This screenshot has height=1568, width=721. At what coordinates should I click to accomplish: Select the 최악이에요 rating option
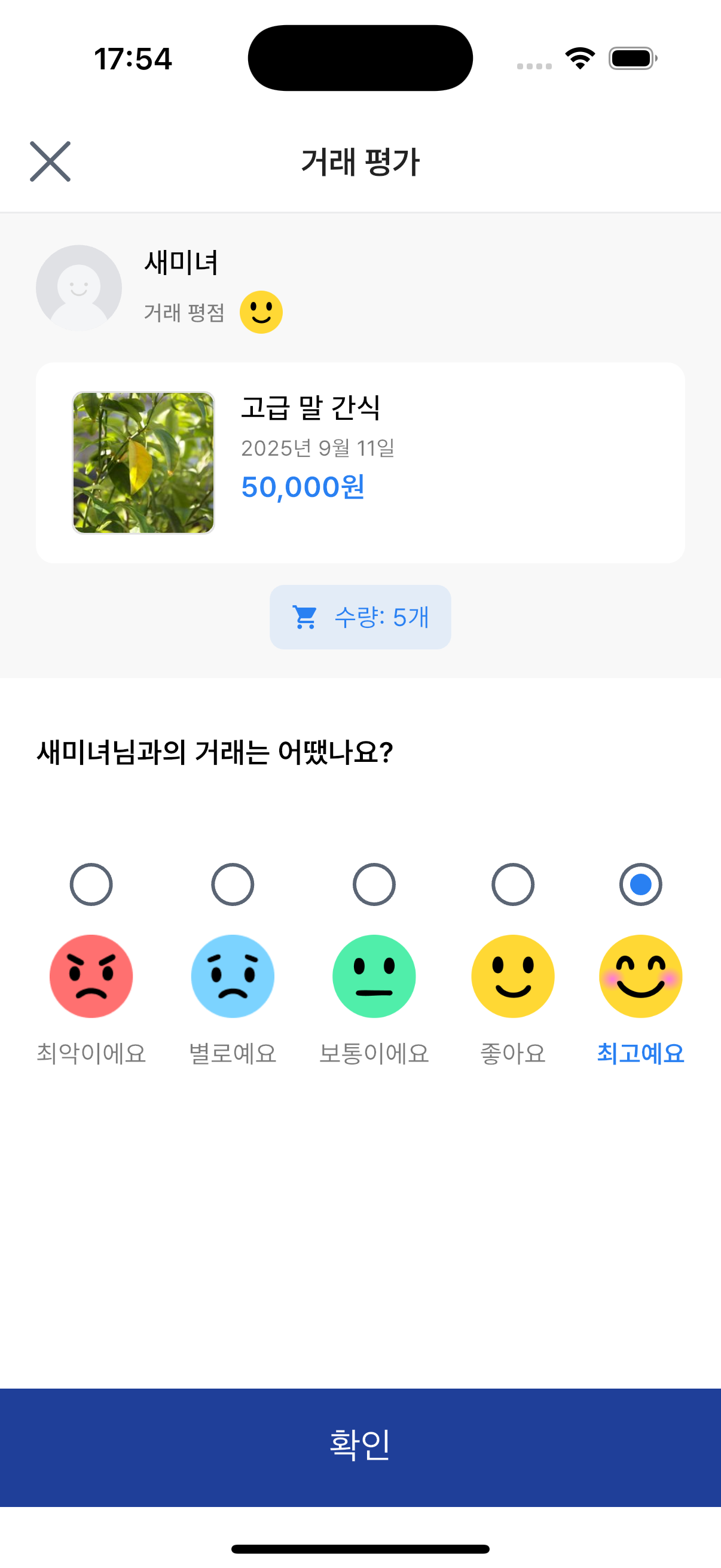click(91, 884)
